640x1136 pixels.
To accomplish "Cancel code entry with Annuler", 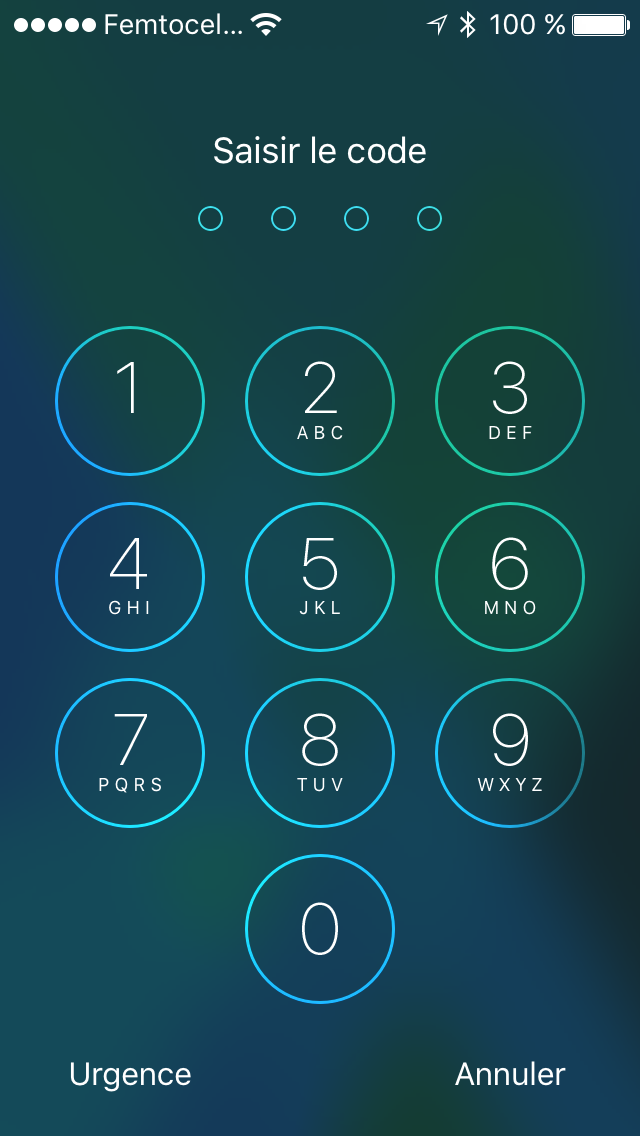I will point(510,1074).
